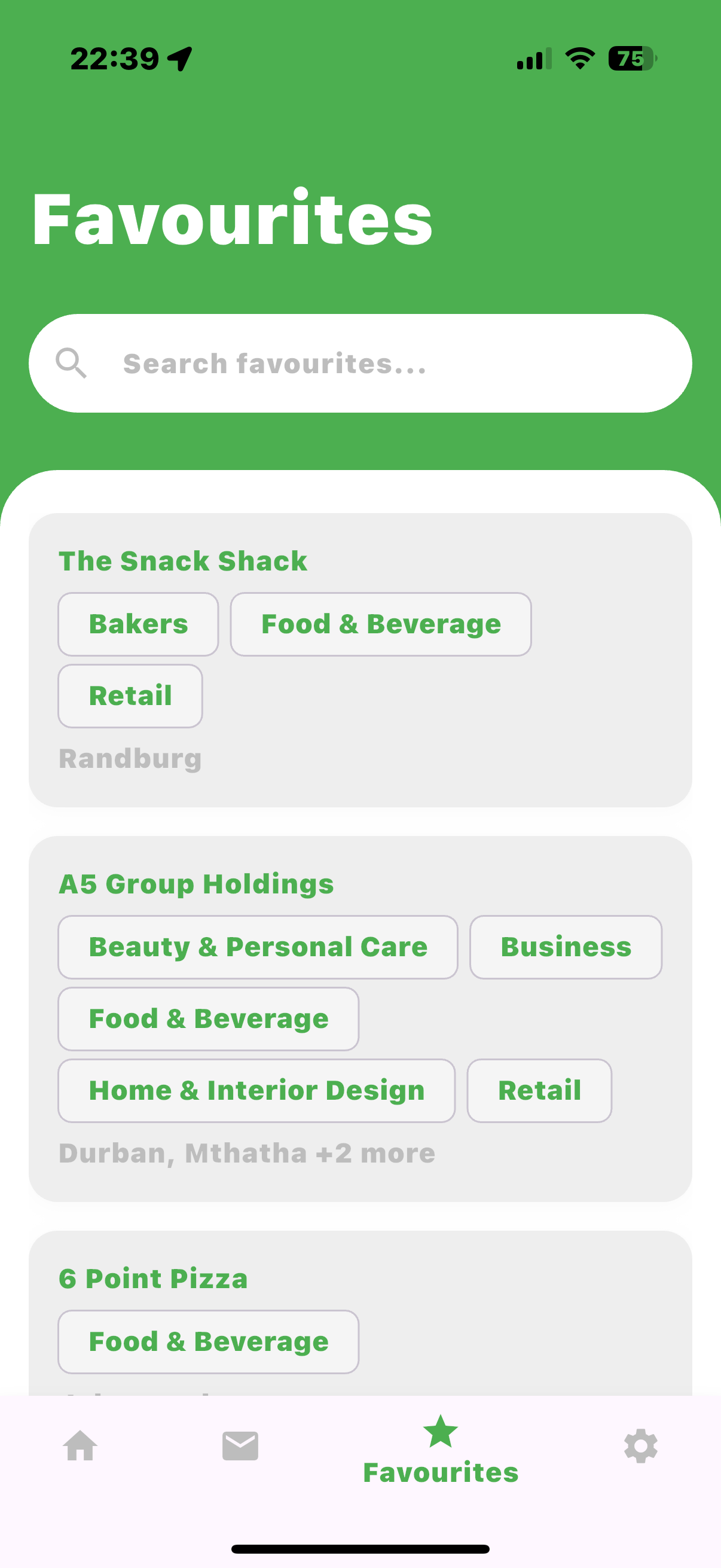
Task: Select the Favourites tab
Action: click(440, 1452)
